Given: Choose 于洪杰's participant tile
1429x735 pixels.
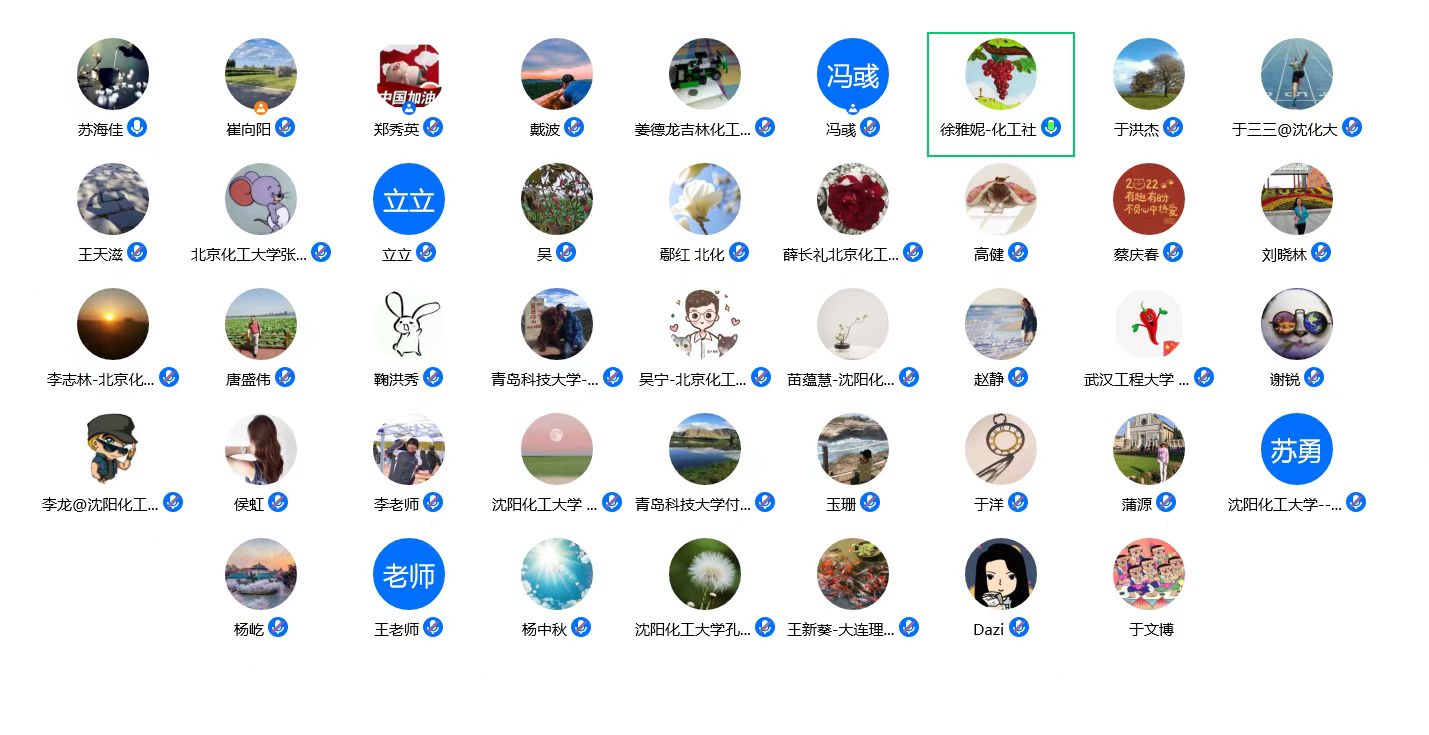Looking at the screenshot, I should coord(1149,74).
